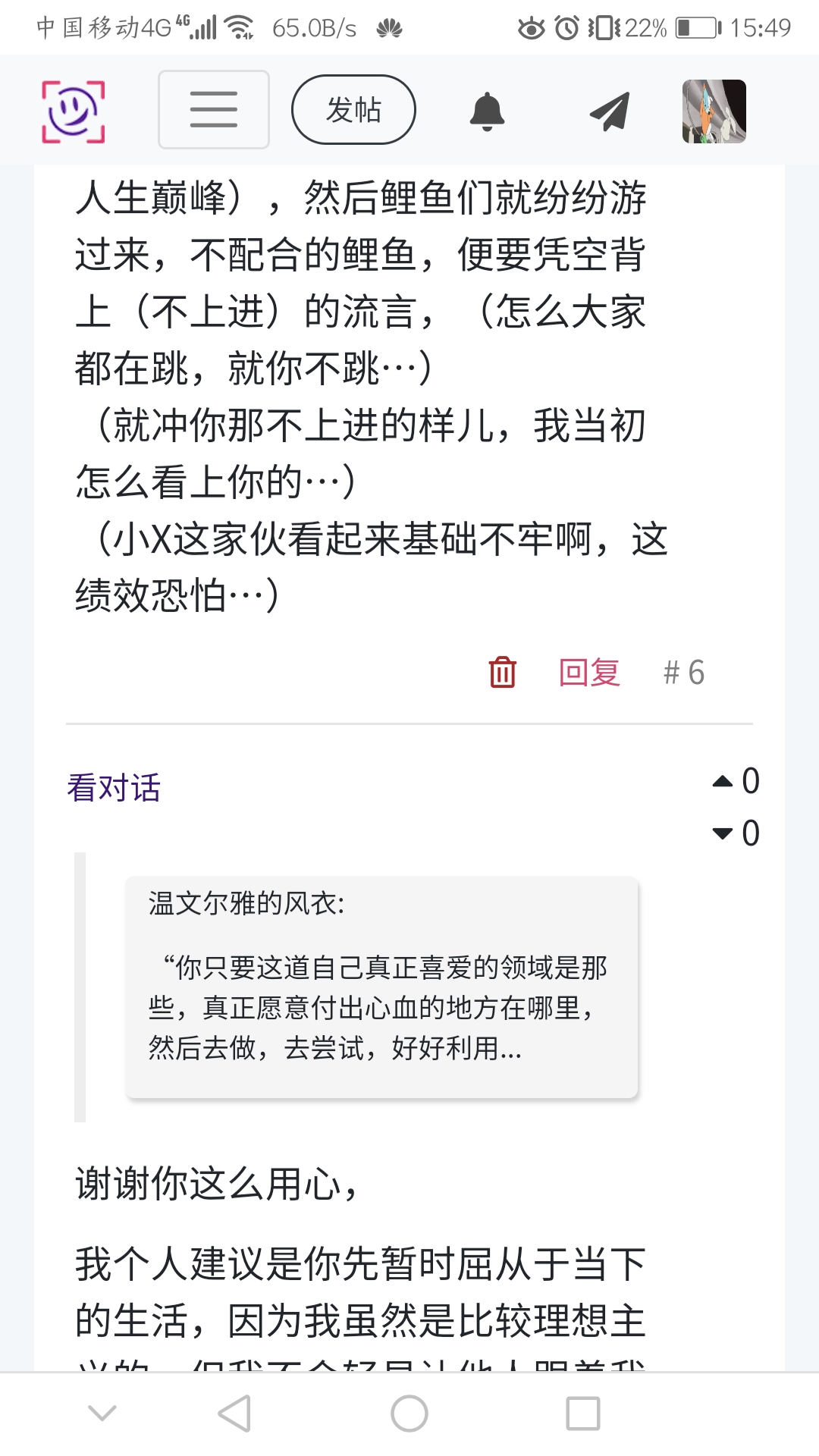
Task: Open the quoted post from 温文尔雅的风衣
Action: pos(381,986)
